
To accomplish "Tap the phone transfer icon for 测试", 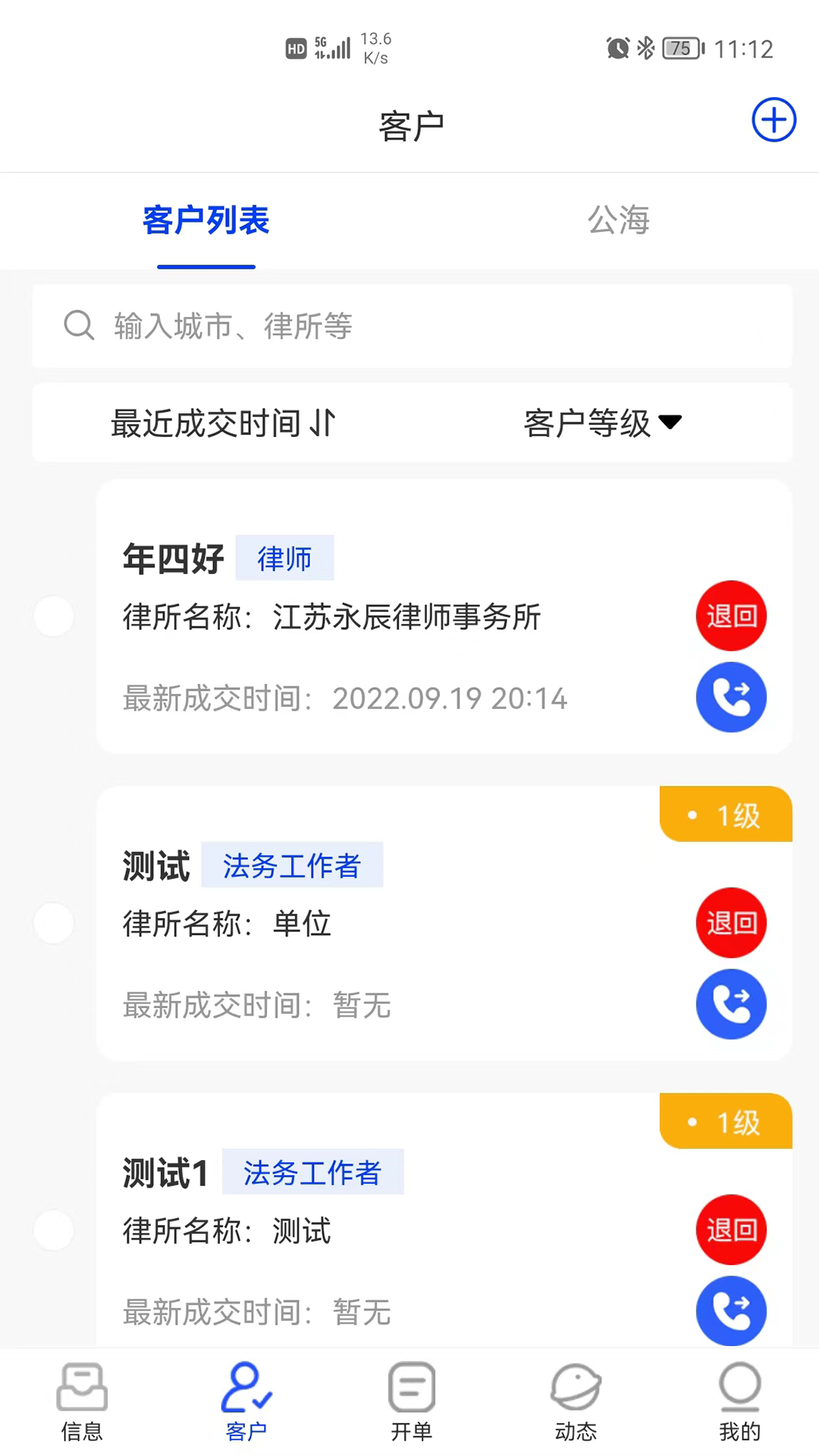I will [x=731, y=1004].
